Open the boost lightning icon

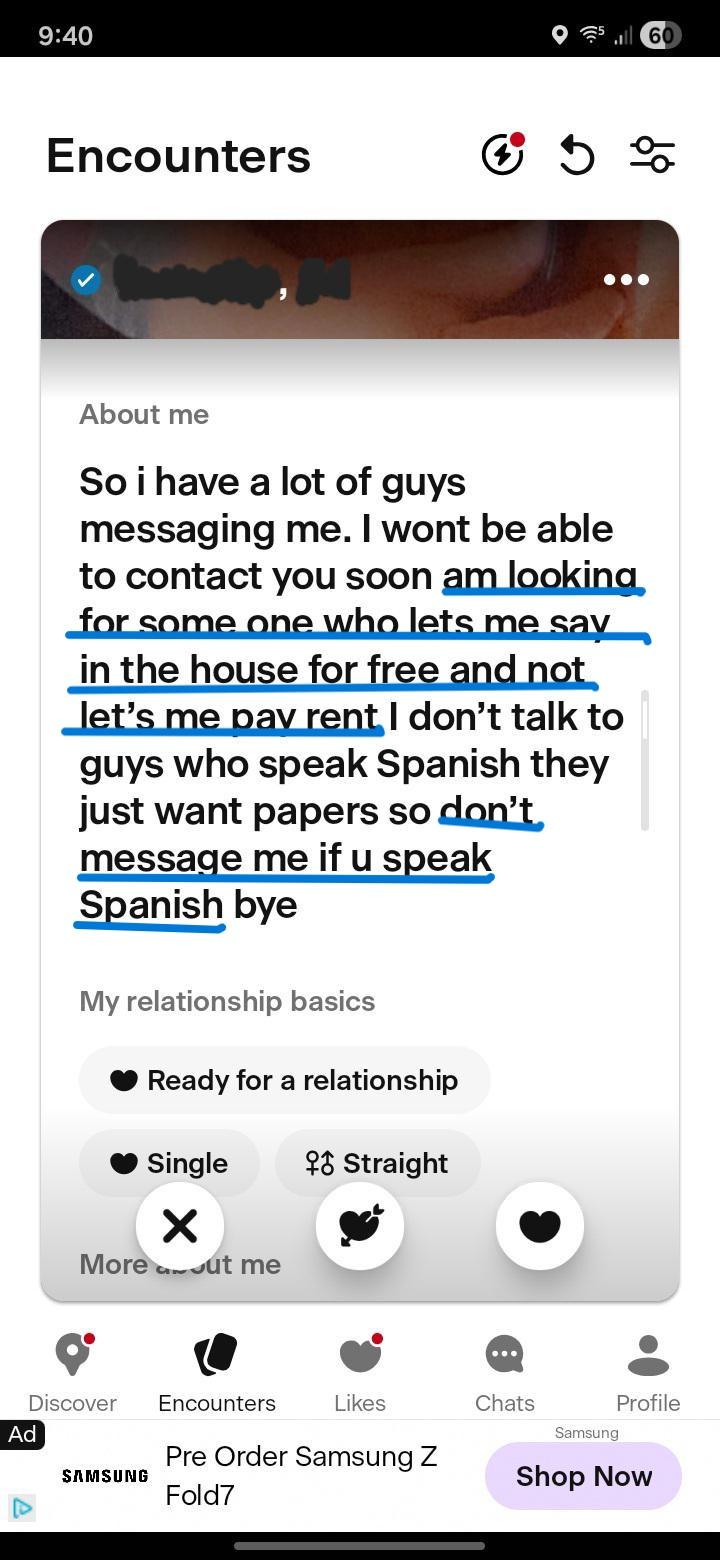[502, 155]
